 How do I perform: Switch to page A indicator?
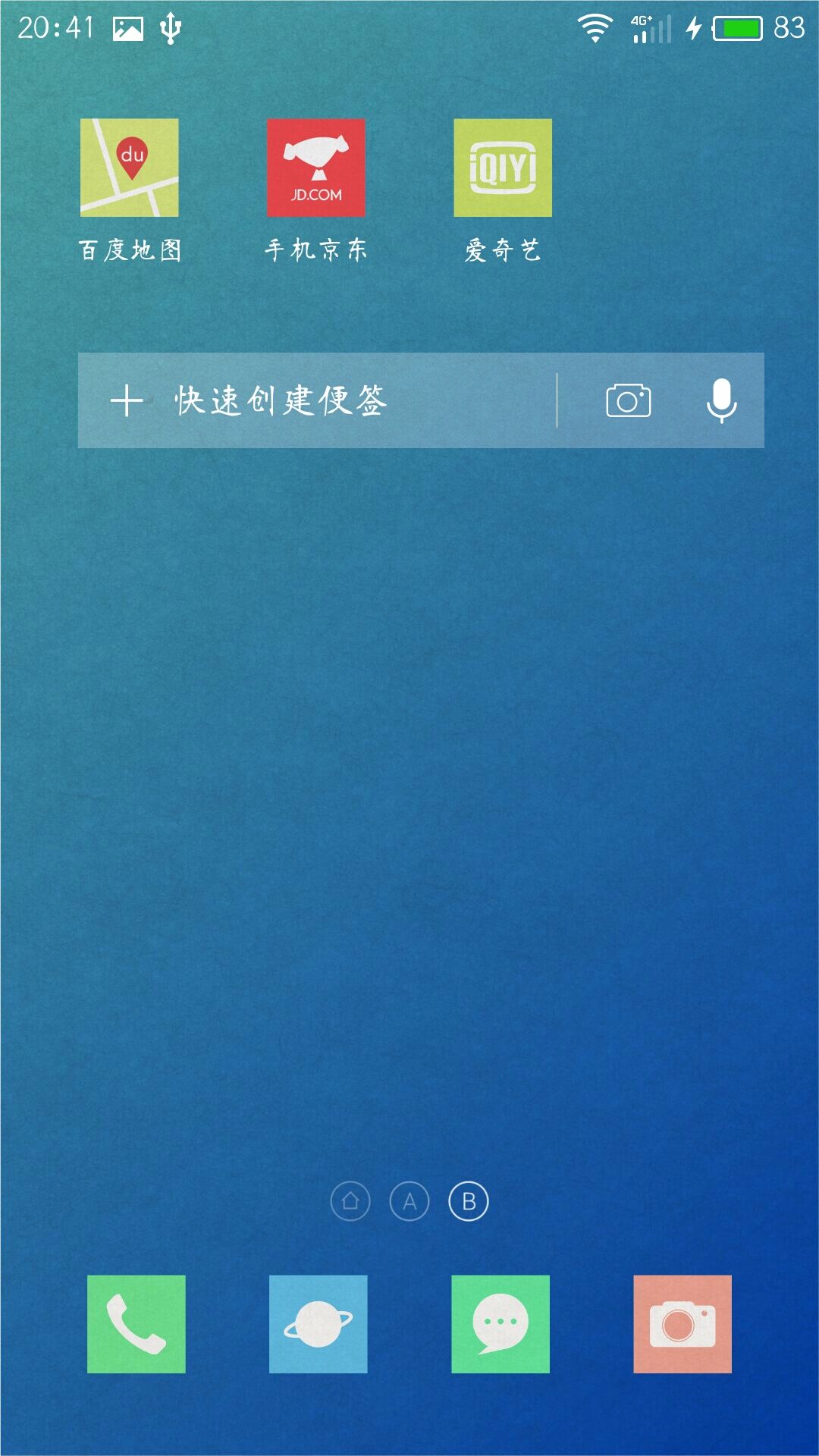[409, 1201]
